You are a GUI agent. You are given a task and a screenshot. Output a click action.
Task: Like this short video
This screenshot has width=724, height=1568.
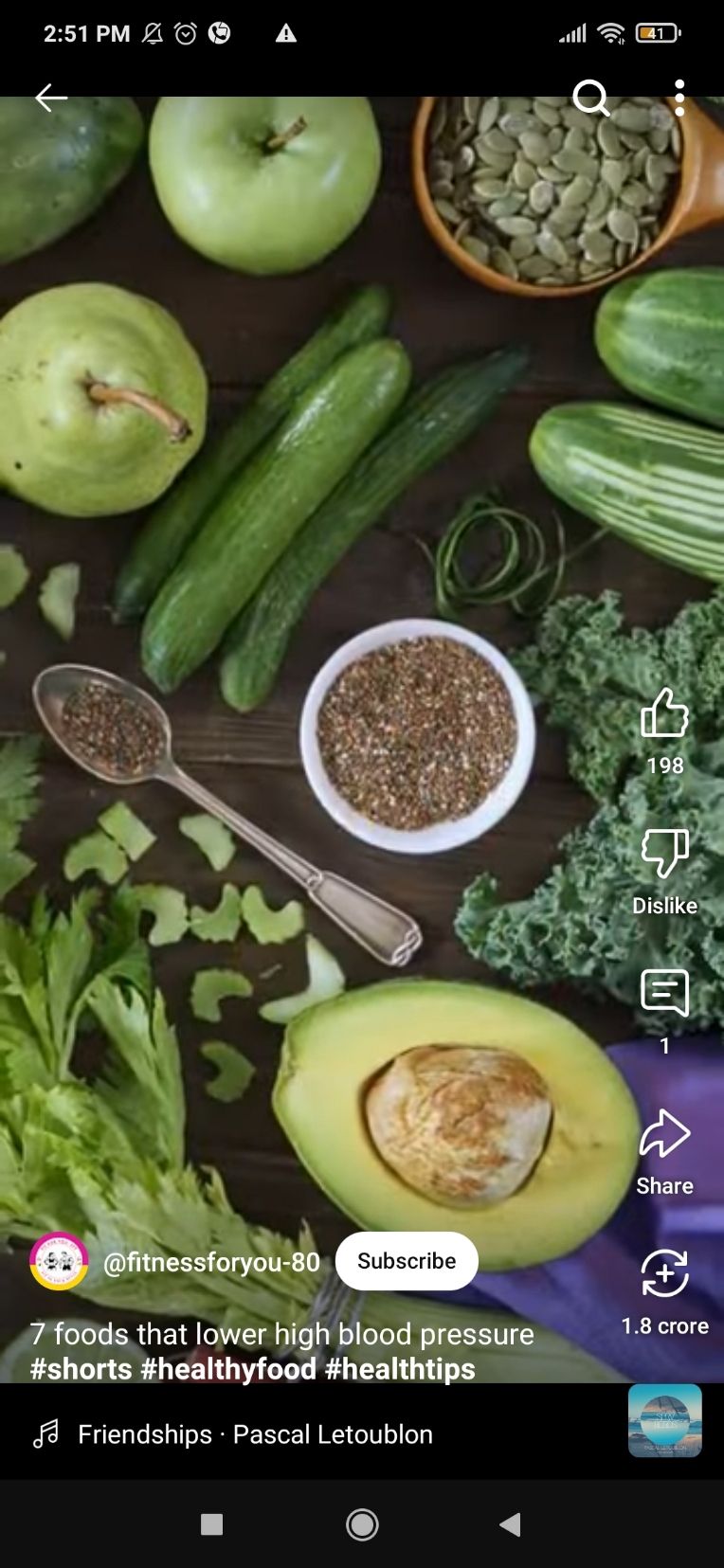click(664, 713)
